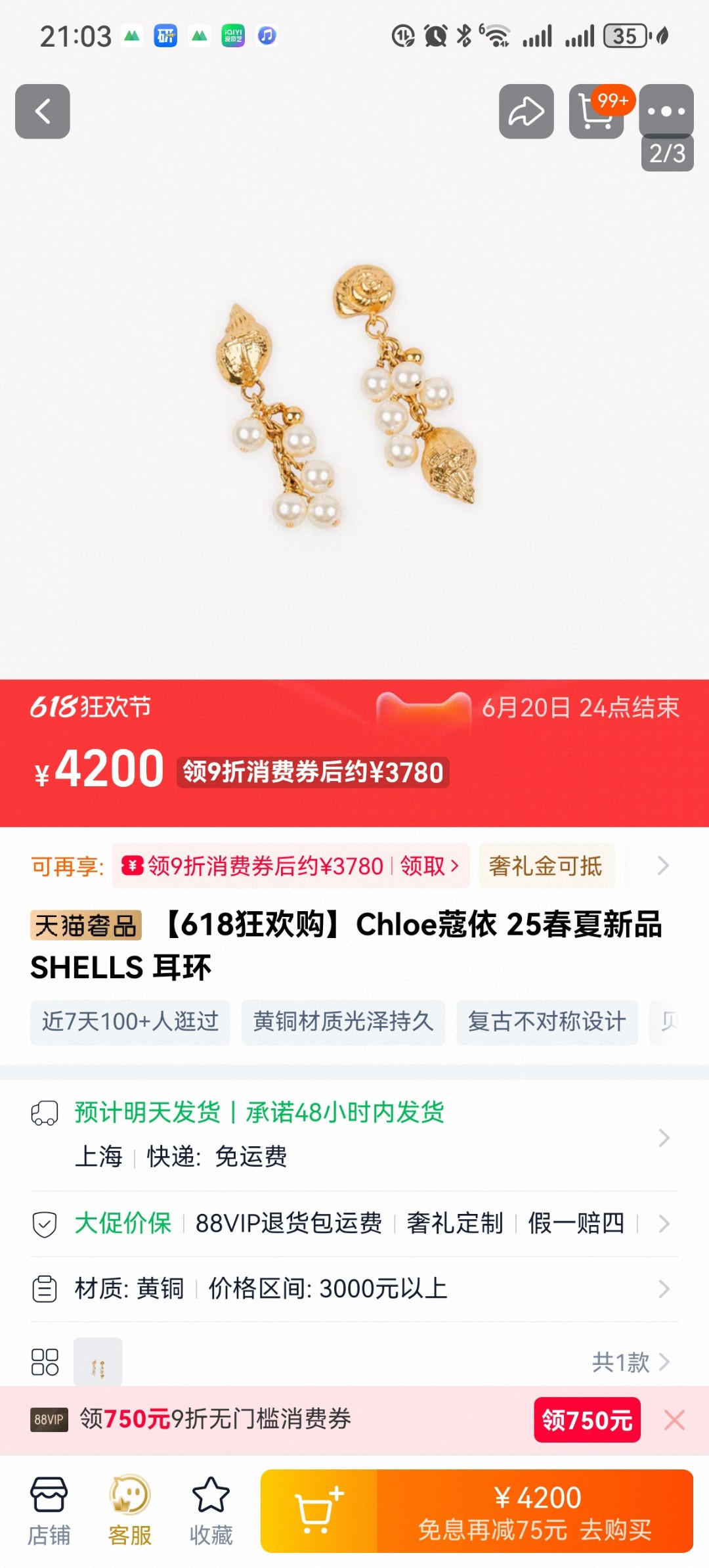709x1568 pixels.
Task: Dismiss the 88VIP coupon banner
Action: (x=674, y=1420)
